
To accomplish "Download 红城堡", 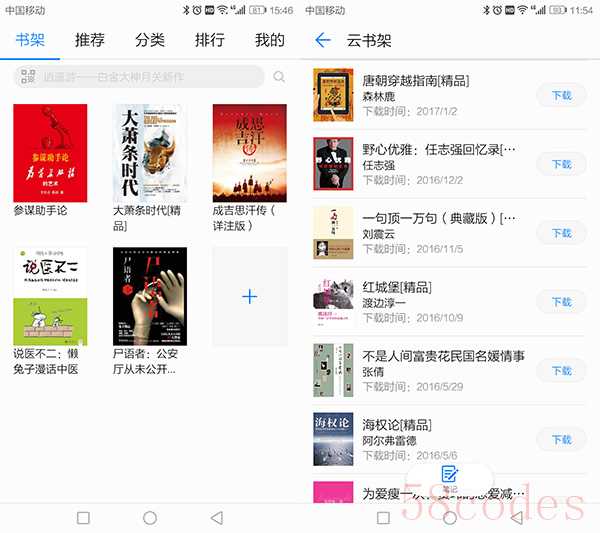I will tap(561, 302).
